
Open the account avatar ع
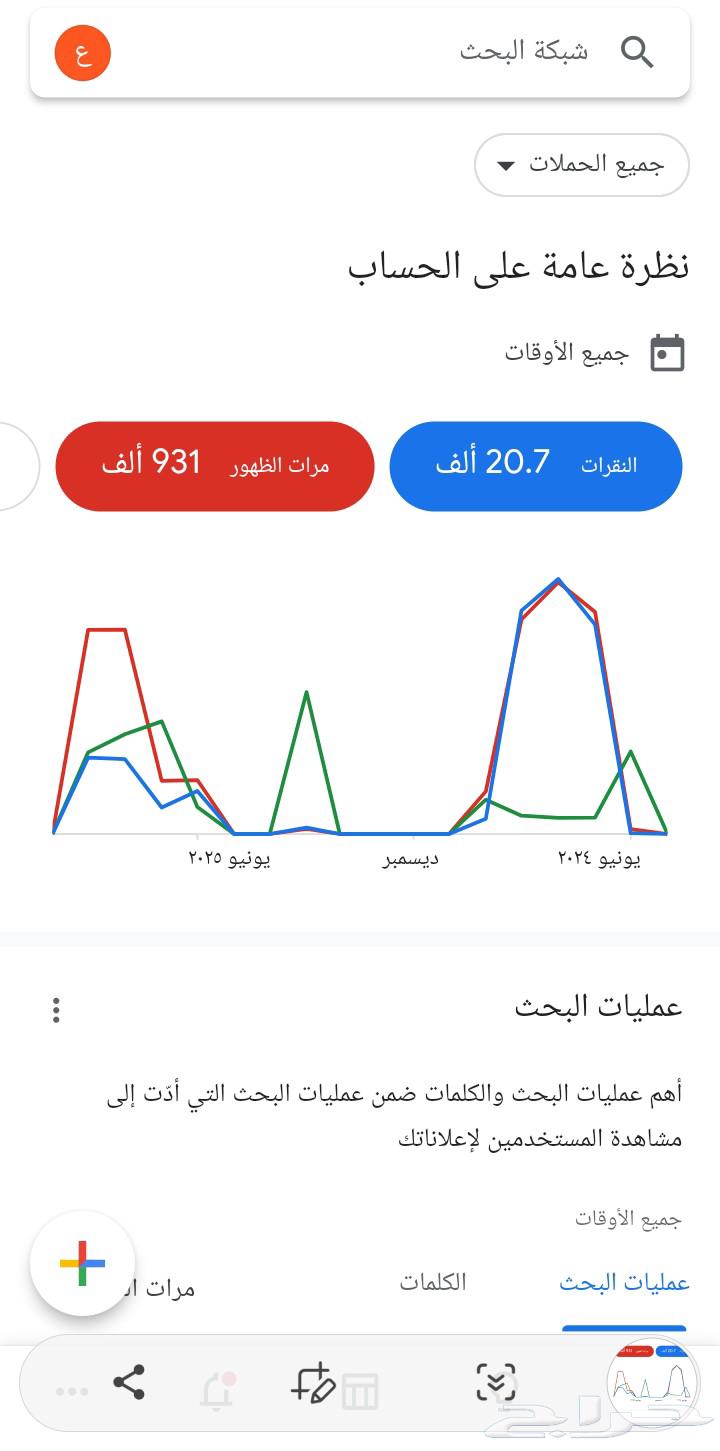82,53
